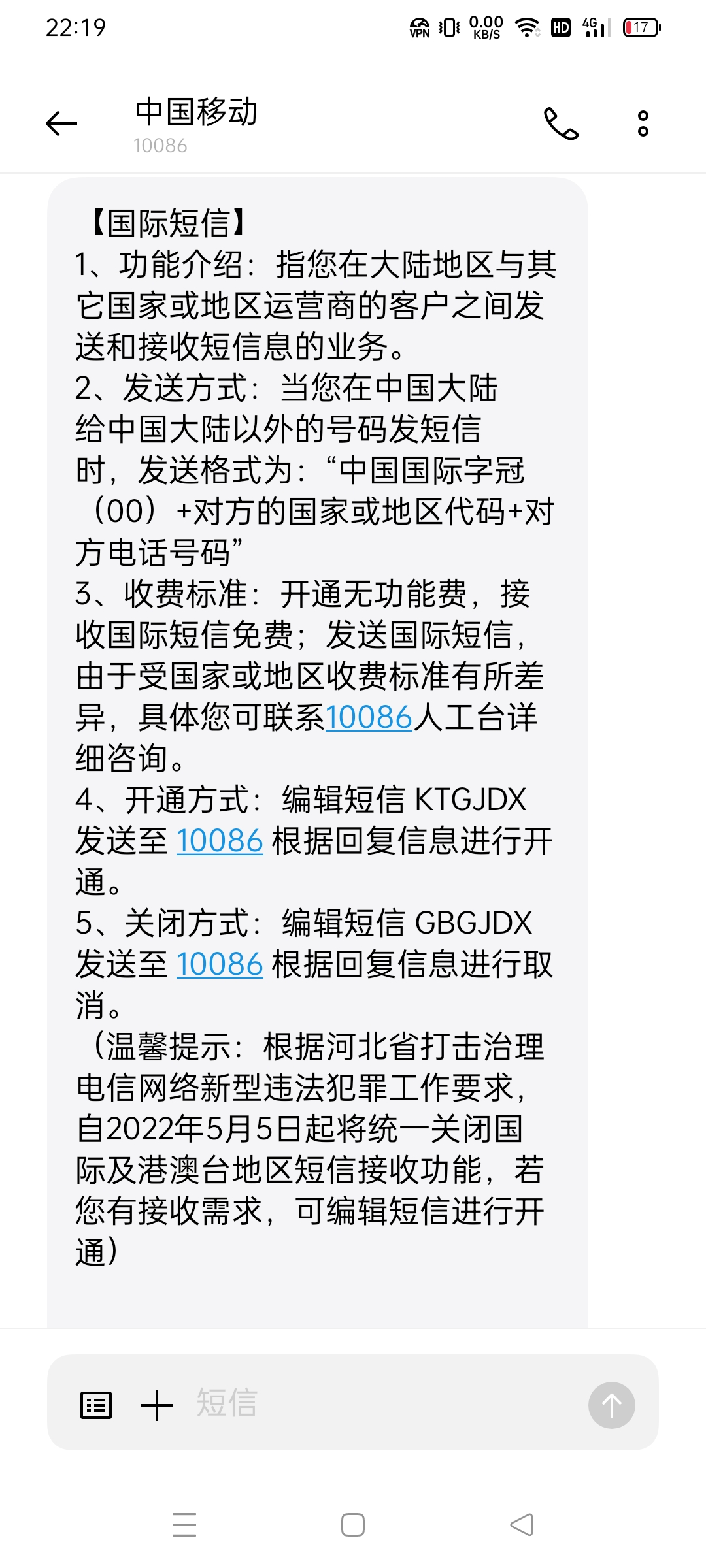Open recent apps from the navigation bar
The height and width of the screenshot is (1568, 706).
[184, 1525]
